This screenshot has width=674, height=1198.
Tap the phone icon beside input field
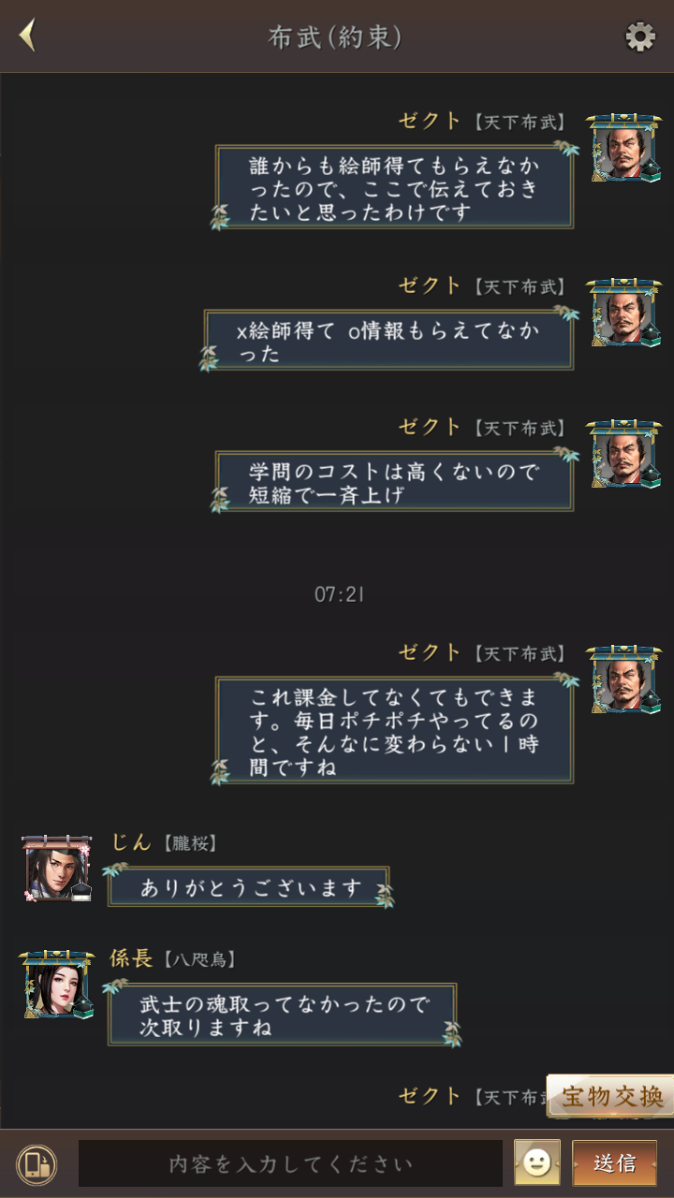37,1164
